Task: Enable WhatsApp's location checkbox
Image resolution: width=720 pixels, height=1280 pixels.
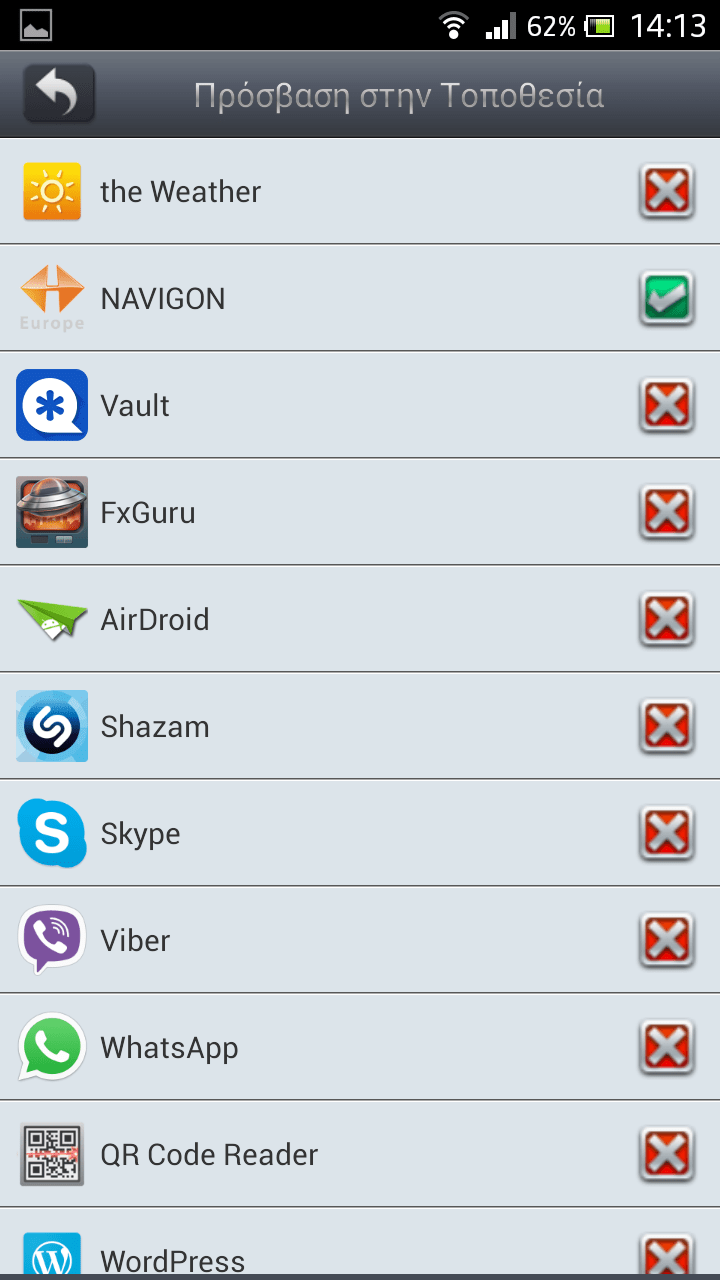Action: click(x=667, y=1047)
